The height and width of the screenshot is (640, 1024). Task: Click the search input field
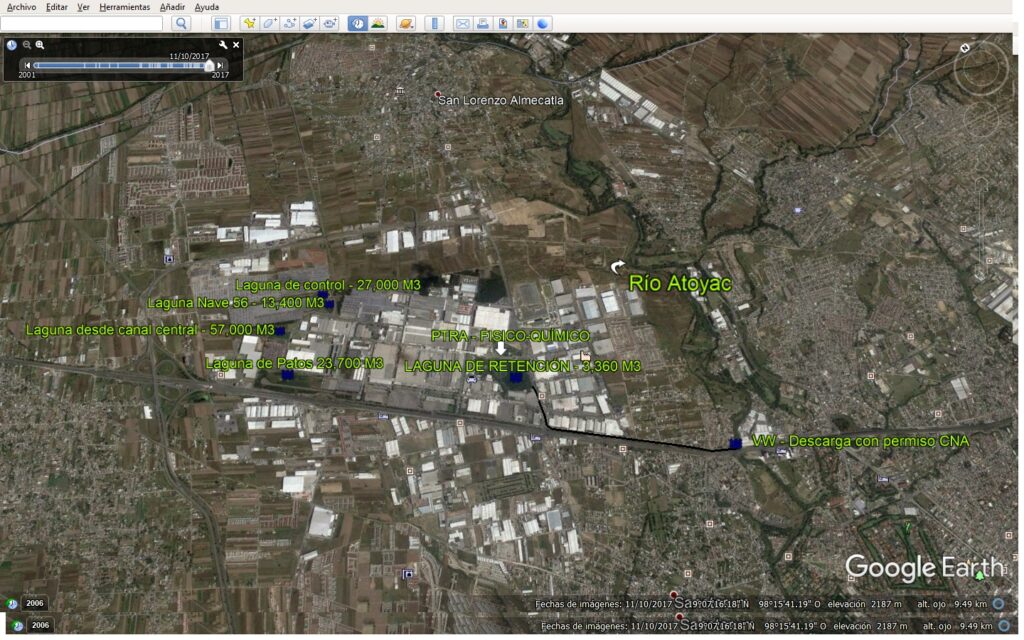[x=82, y=23]
